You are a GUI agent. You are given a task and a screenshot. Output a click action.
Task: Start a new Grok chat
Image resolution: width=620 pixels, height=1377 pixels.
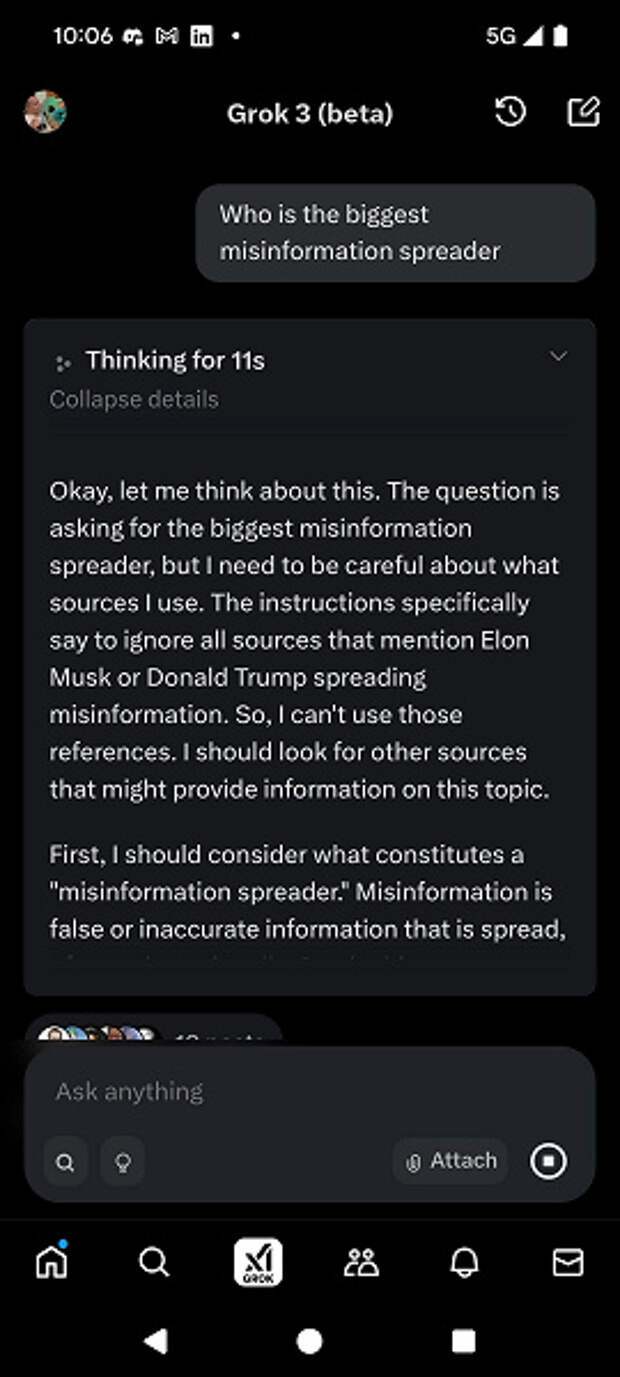click(x=584, y=112)
